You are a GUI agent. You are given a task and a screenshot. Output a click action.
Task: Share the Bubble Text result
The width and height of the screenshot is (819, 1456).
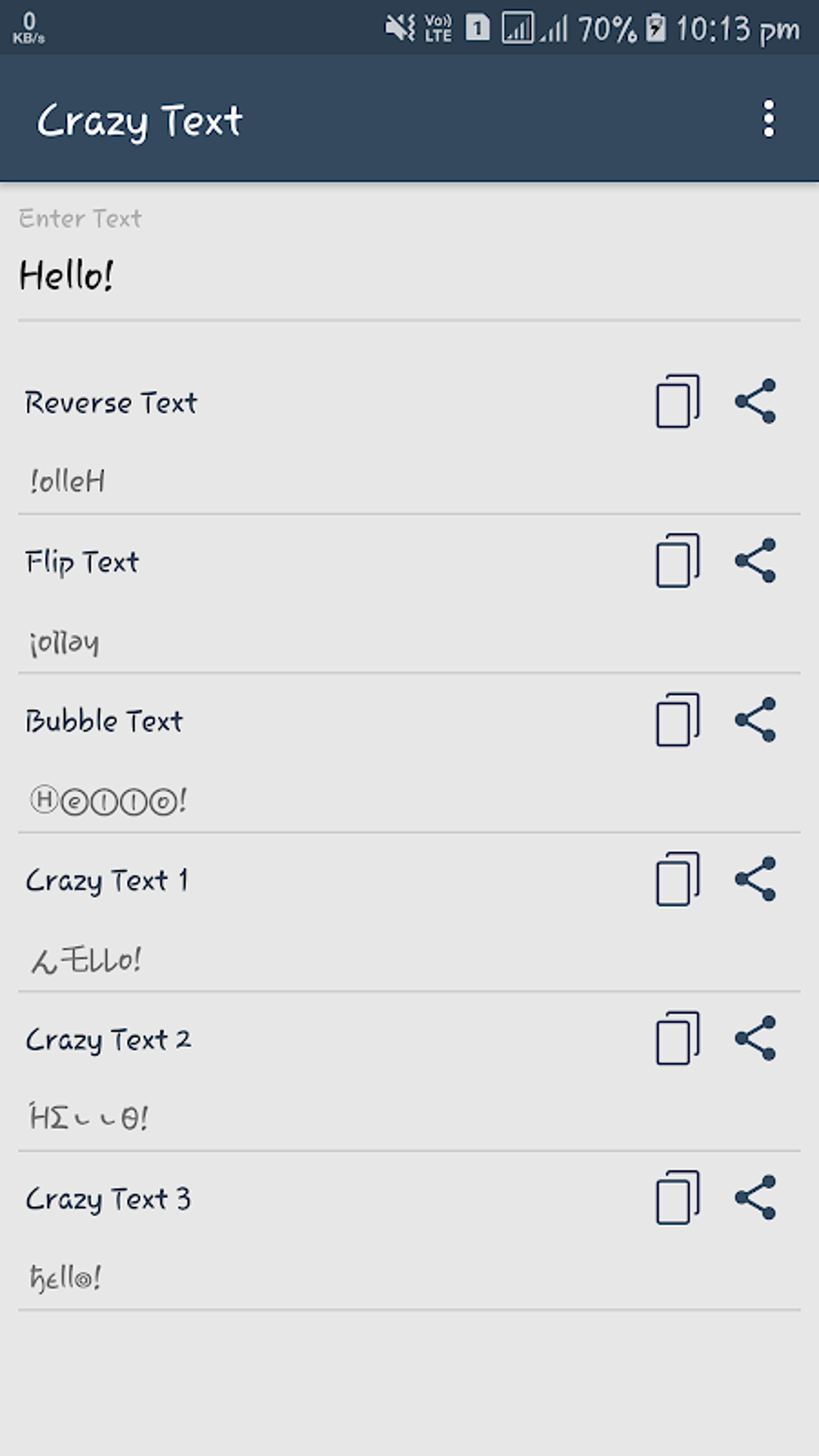[756, 720]
